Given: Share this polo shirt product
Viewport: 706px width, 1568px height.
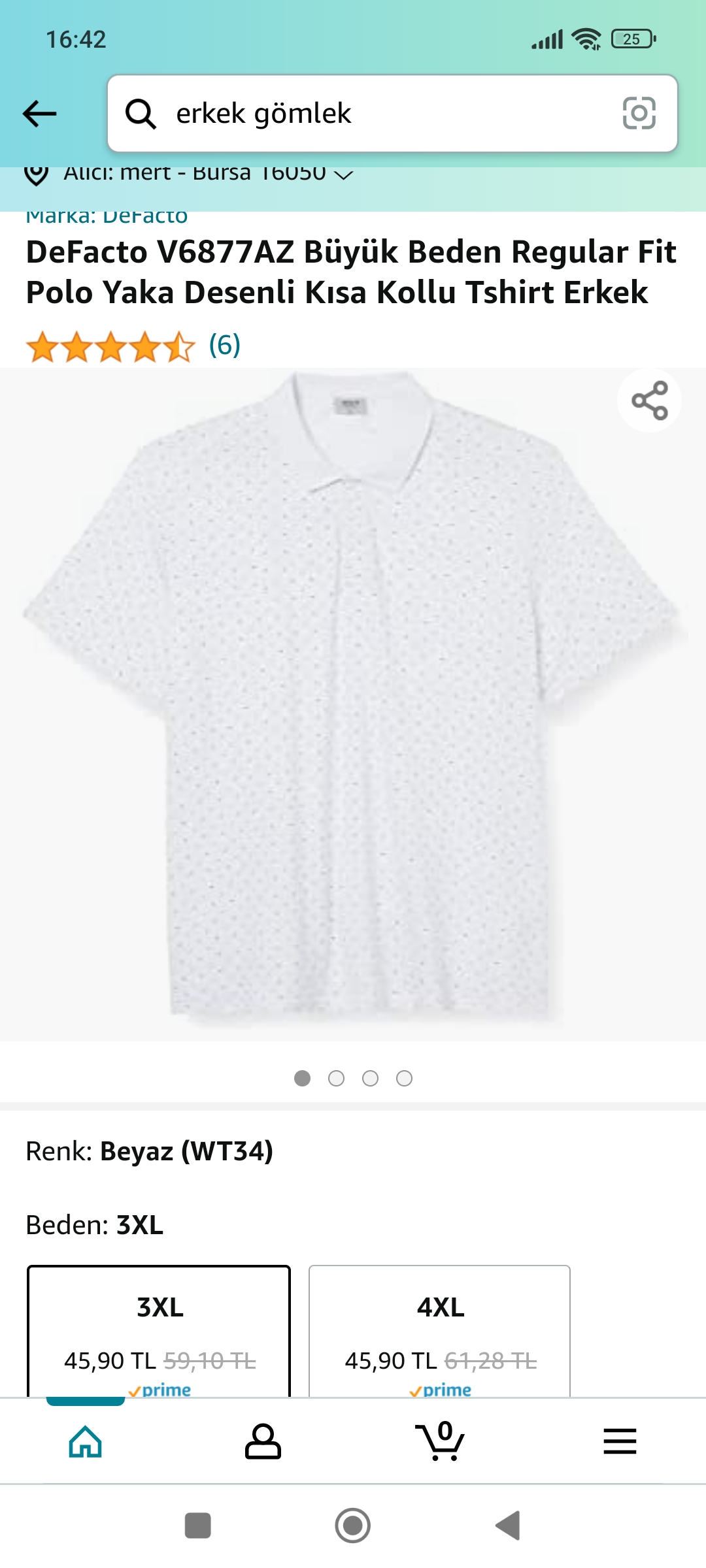Looking at the screenshot, I should [649, 400].
